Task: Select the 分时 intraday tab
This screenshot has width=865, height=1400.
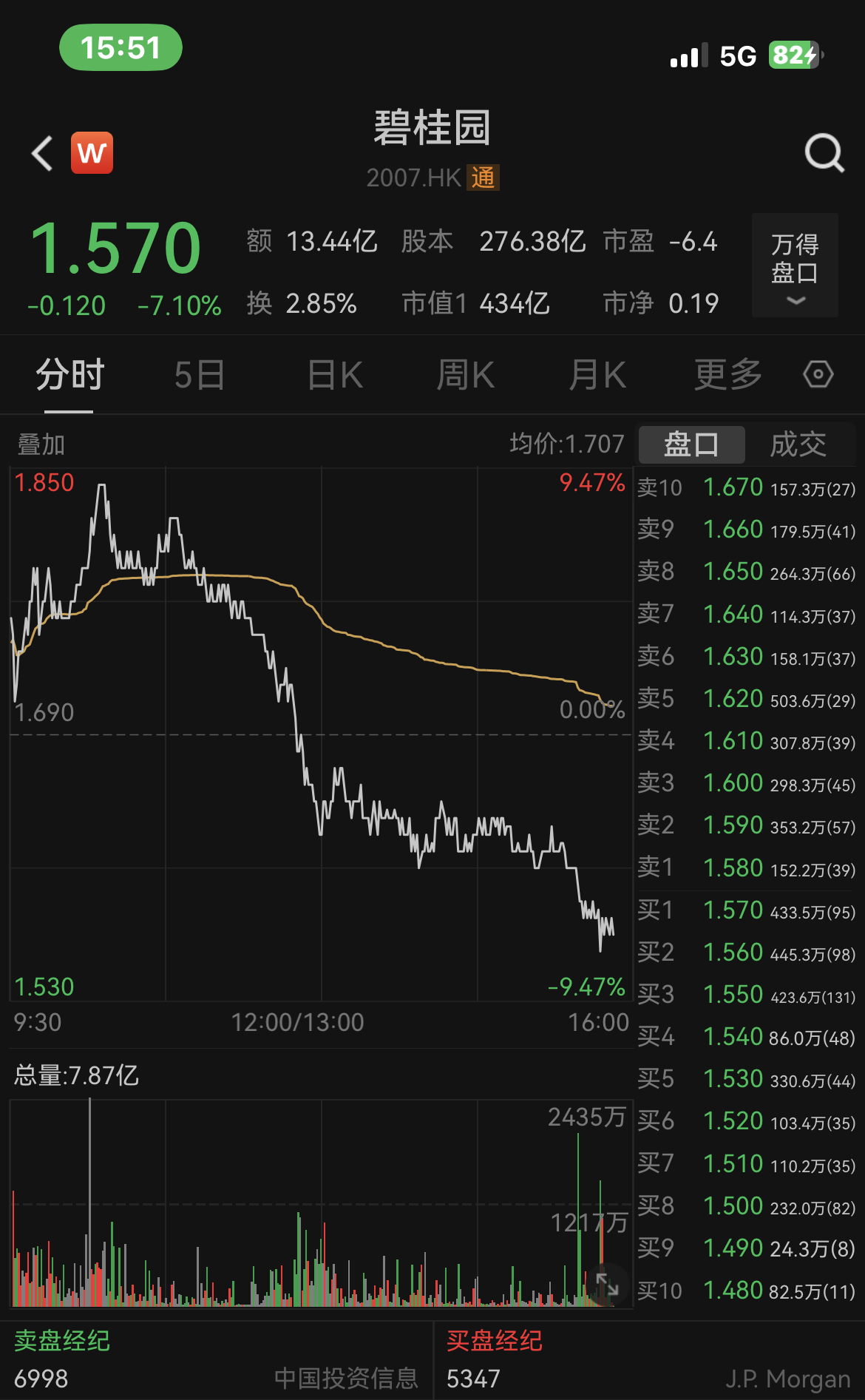Action: [69, 375]
